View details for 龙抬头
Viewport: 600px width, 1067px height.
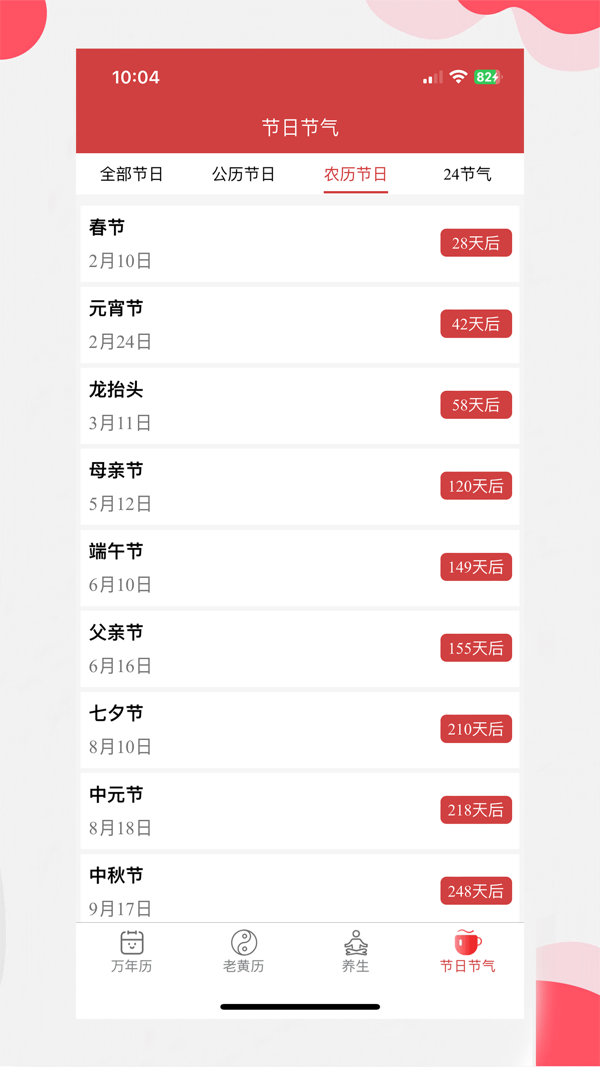click(x=299, y=405)
